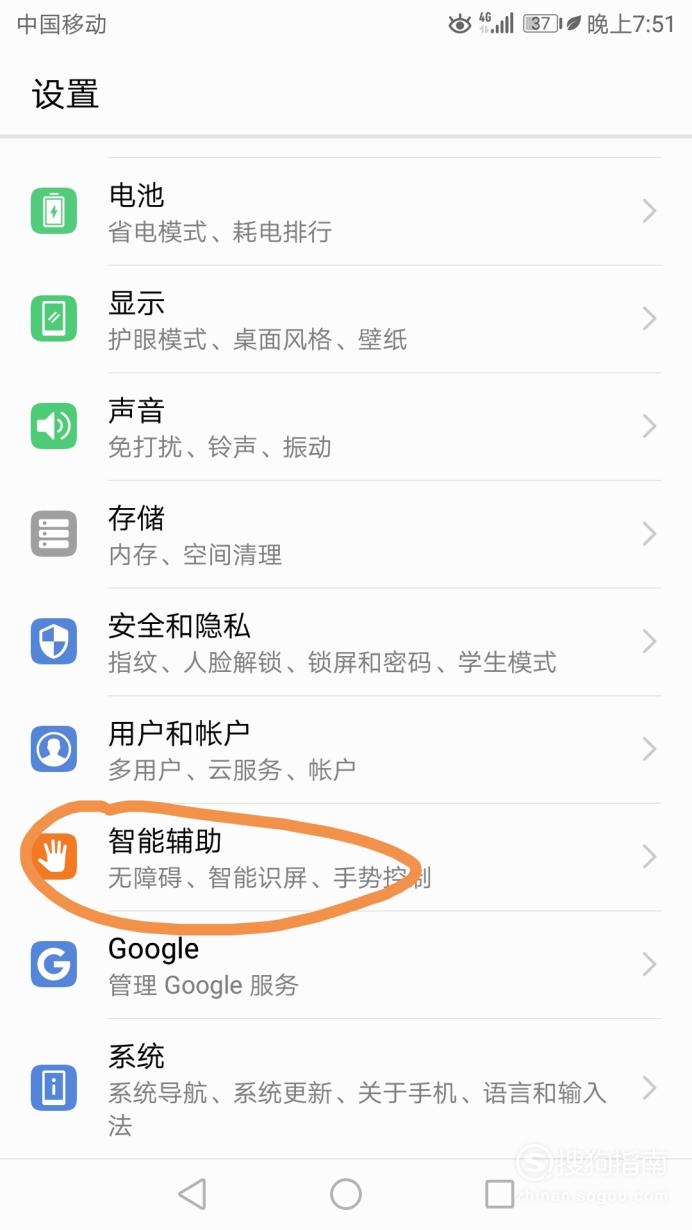This screenshot has height=1230, width=692.
Task: Open Google services settings
Action: click(346, 965)
